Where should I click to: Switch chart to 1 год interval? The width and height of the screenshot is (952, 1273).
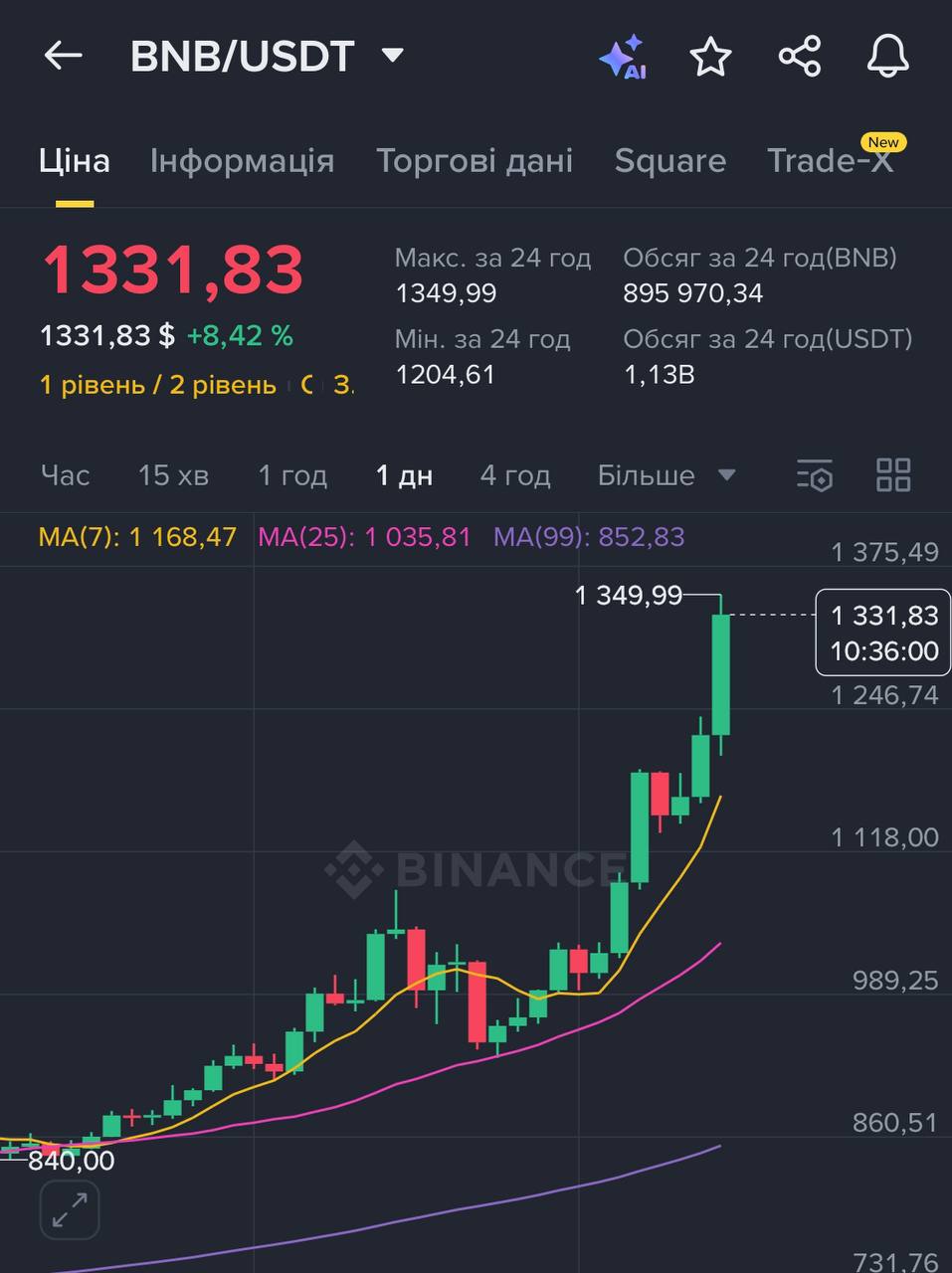click(x=292, y=475)
